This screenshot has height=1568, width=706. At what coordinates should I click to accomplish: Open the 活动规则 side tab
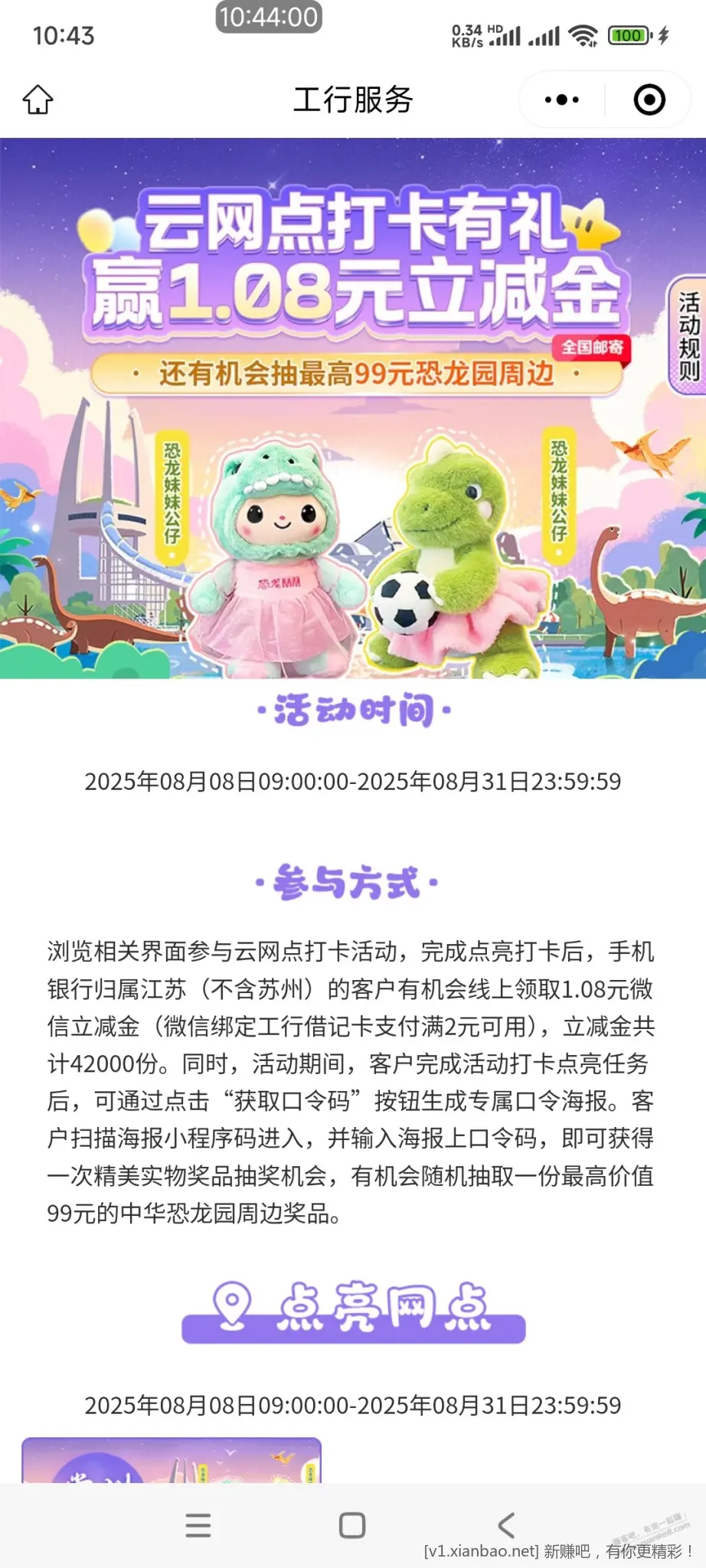click(688, 335)
